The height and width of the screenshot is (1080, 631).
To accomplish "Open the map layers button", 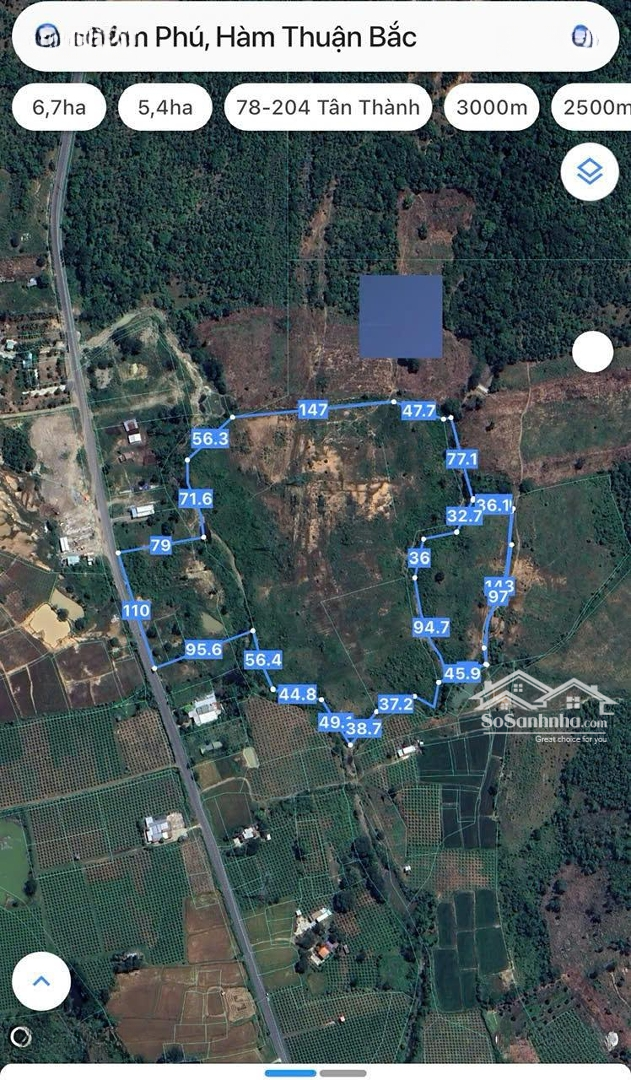I will (590, 173).
